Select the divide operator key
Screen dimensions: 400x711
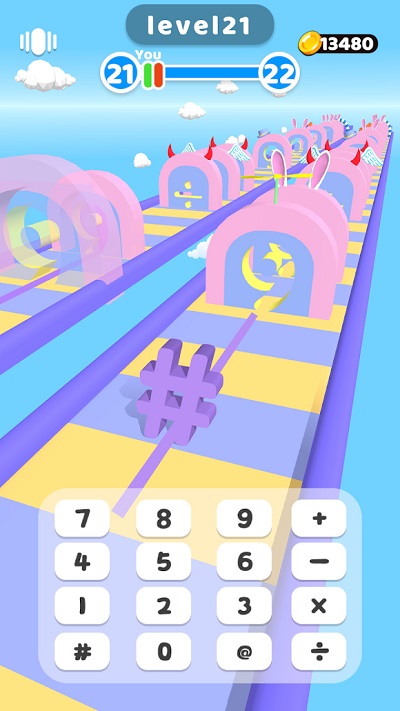(319, 652)
